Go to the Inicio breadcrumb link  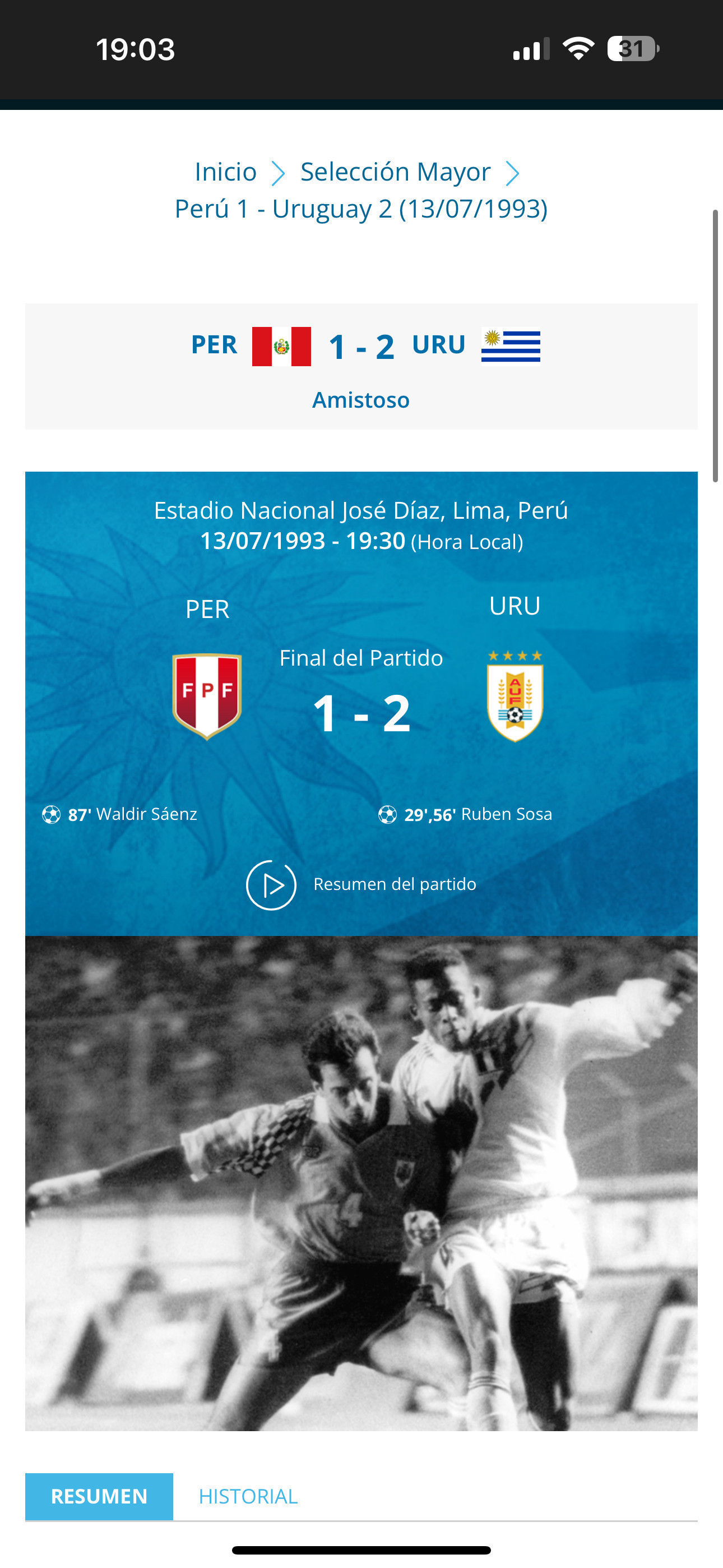click(x=225, y=172)
